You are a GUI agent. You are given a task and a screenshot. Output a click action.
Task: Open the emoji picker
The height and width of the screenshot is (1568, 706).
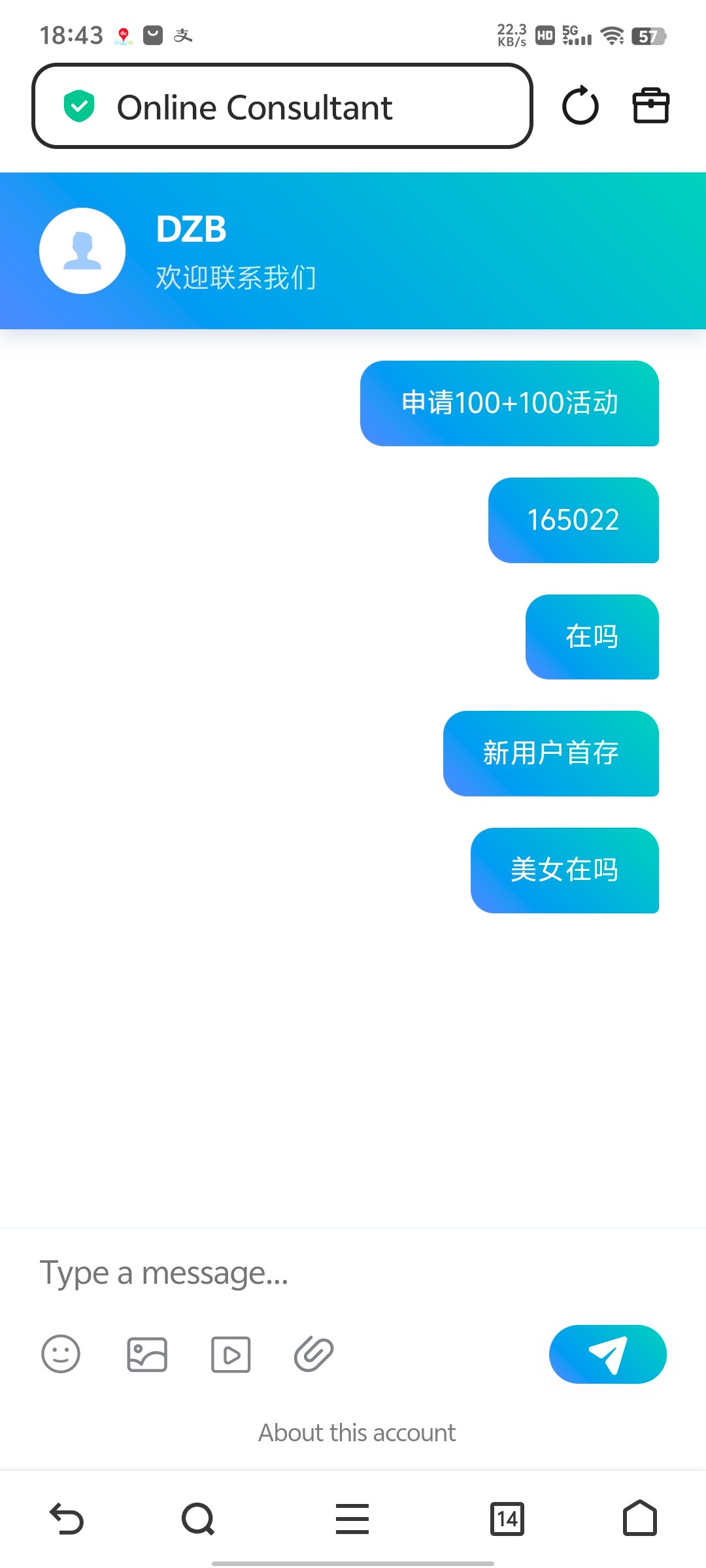point(61,1354)
